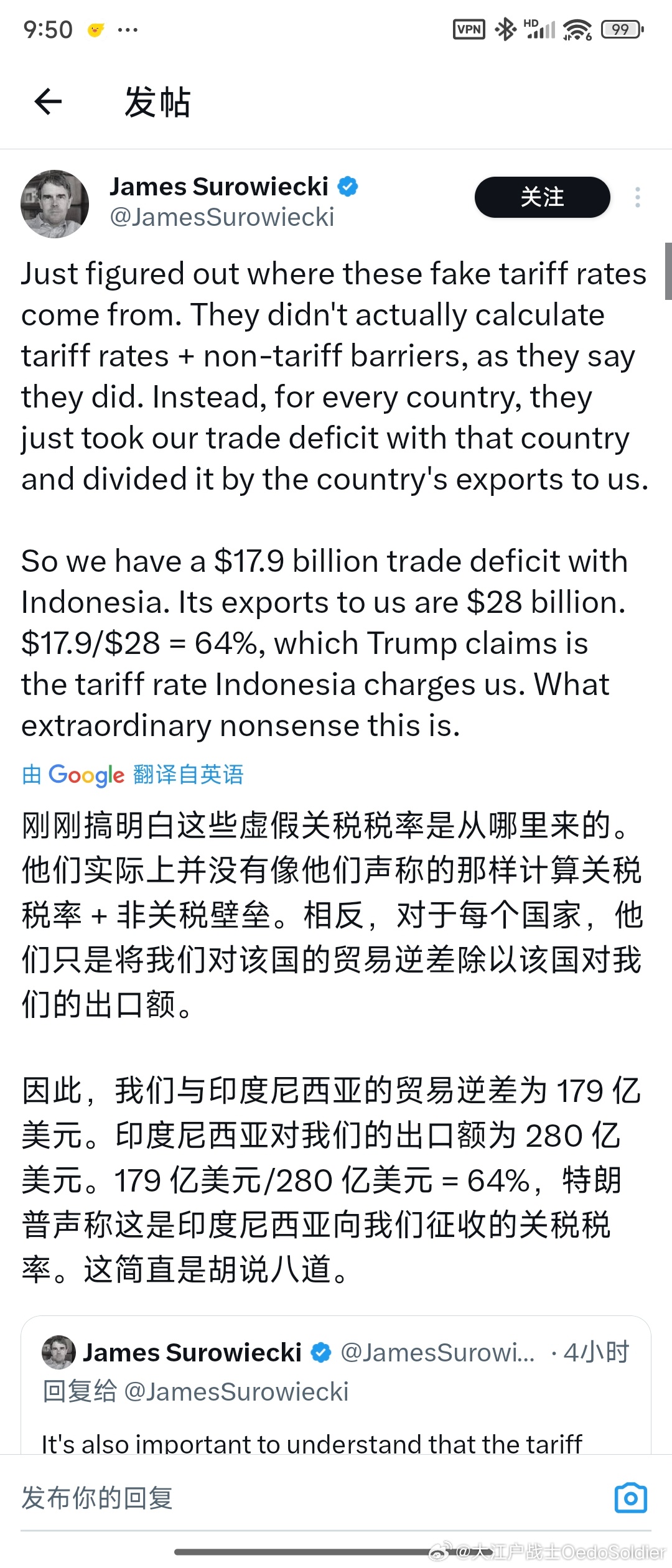Open the @JamesSurowiecki handle in author header
Viewport: 672px width, 1568px height.
click(222, 217)
